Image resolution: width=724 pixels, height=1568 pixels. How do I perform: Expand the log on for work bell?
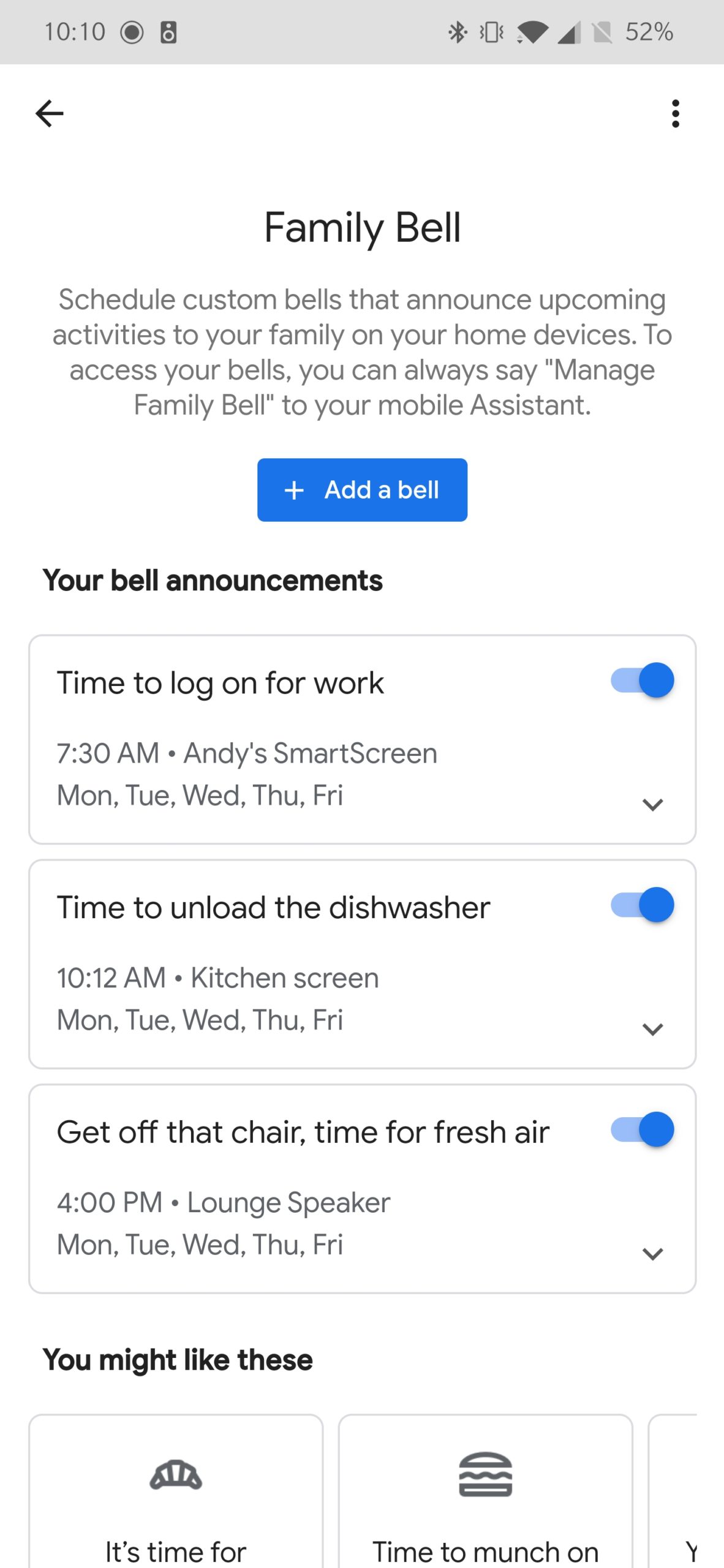(653, 804)
